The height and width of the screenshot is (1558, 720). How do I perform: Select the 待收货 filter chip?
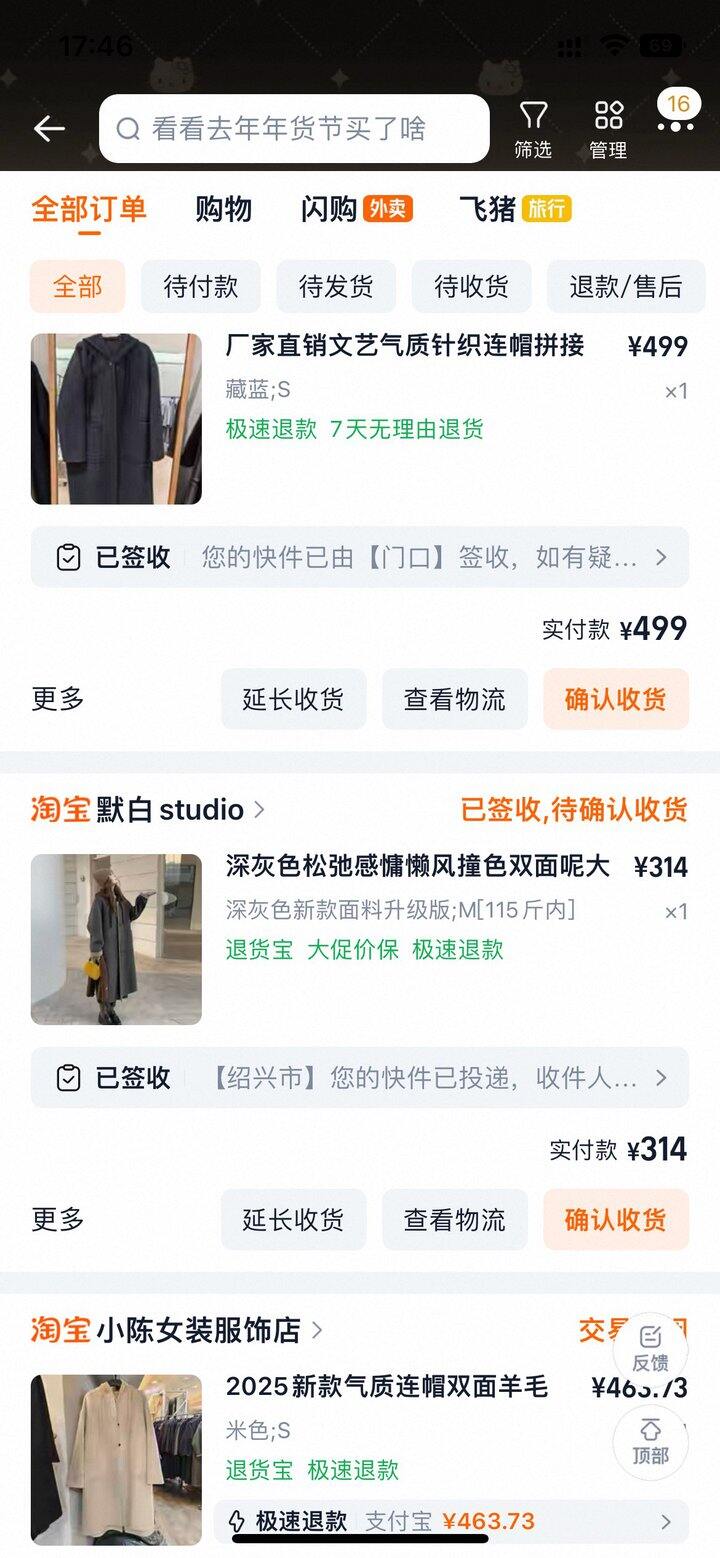click(470, 286)
